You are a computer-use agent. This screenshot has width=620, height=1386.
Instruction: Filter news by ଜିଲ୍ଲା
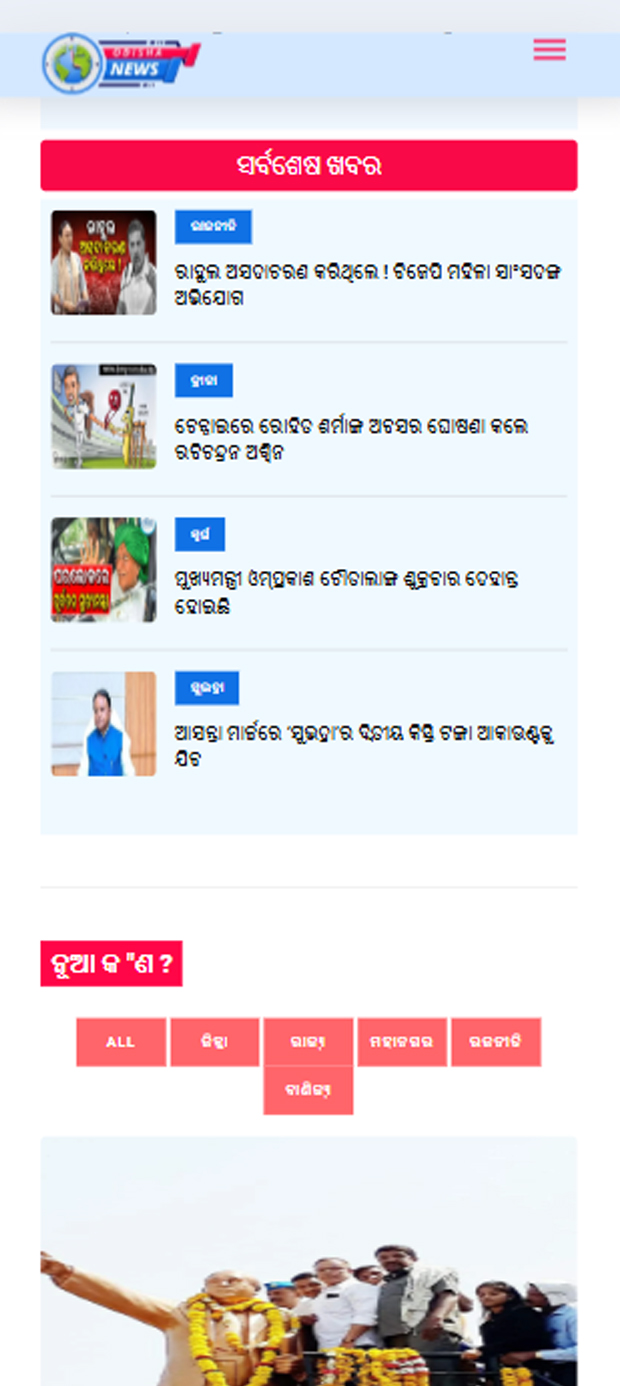[x=214, y=1042]
